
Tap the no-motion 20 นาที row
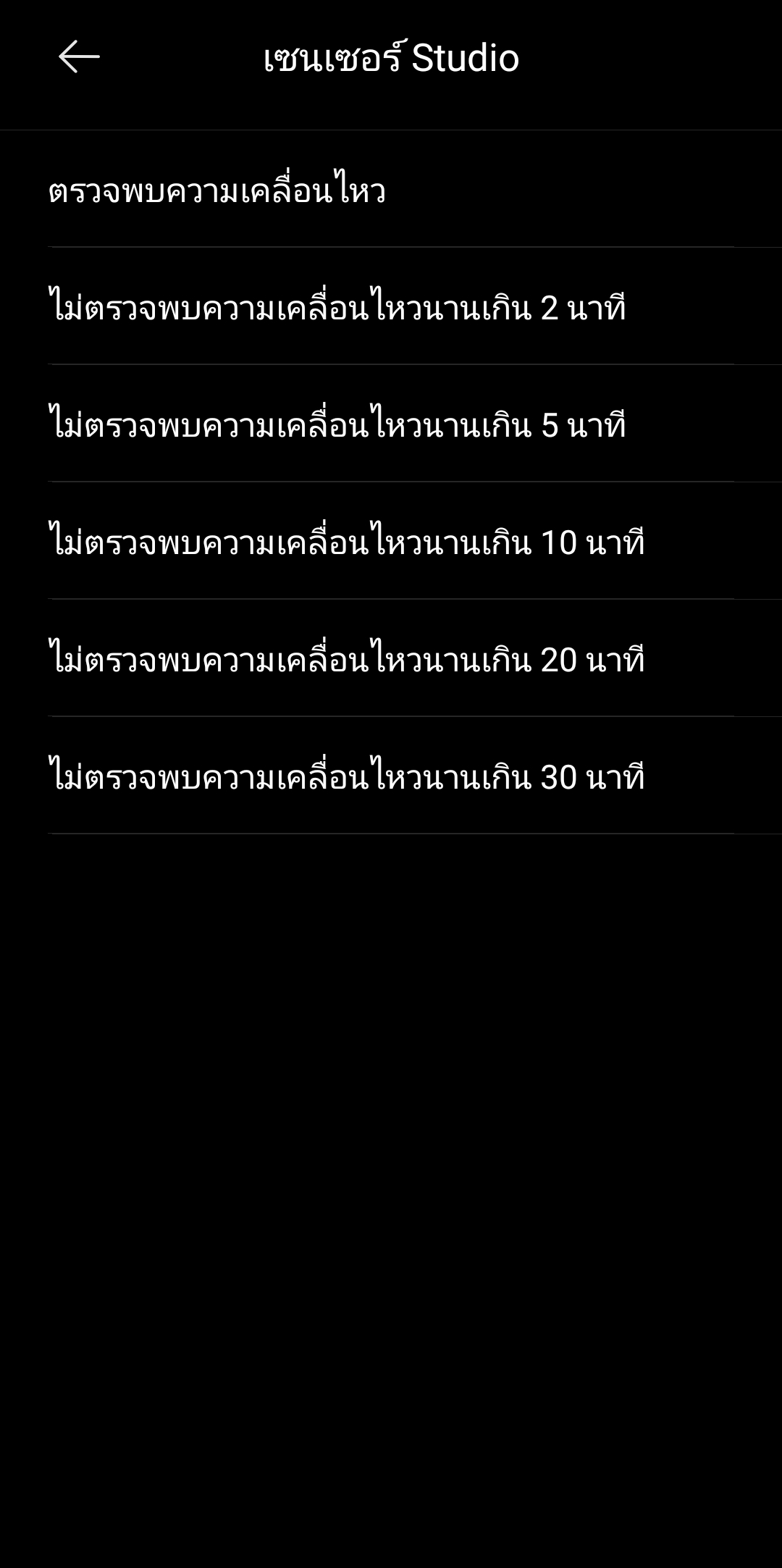(x=391, y=658)
